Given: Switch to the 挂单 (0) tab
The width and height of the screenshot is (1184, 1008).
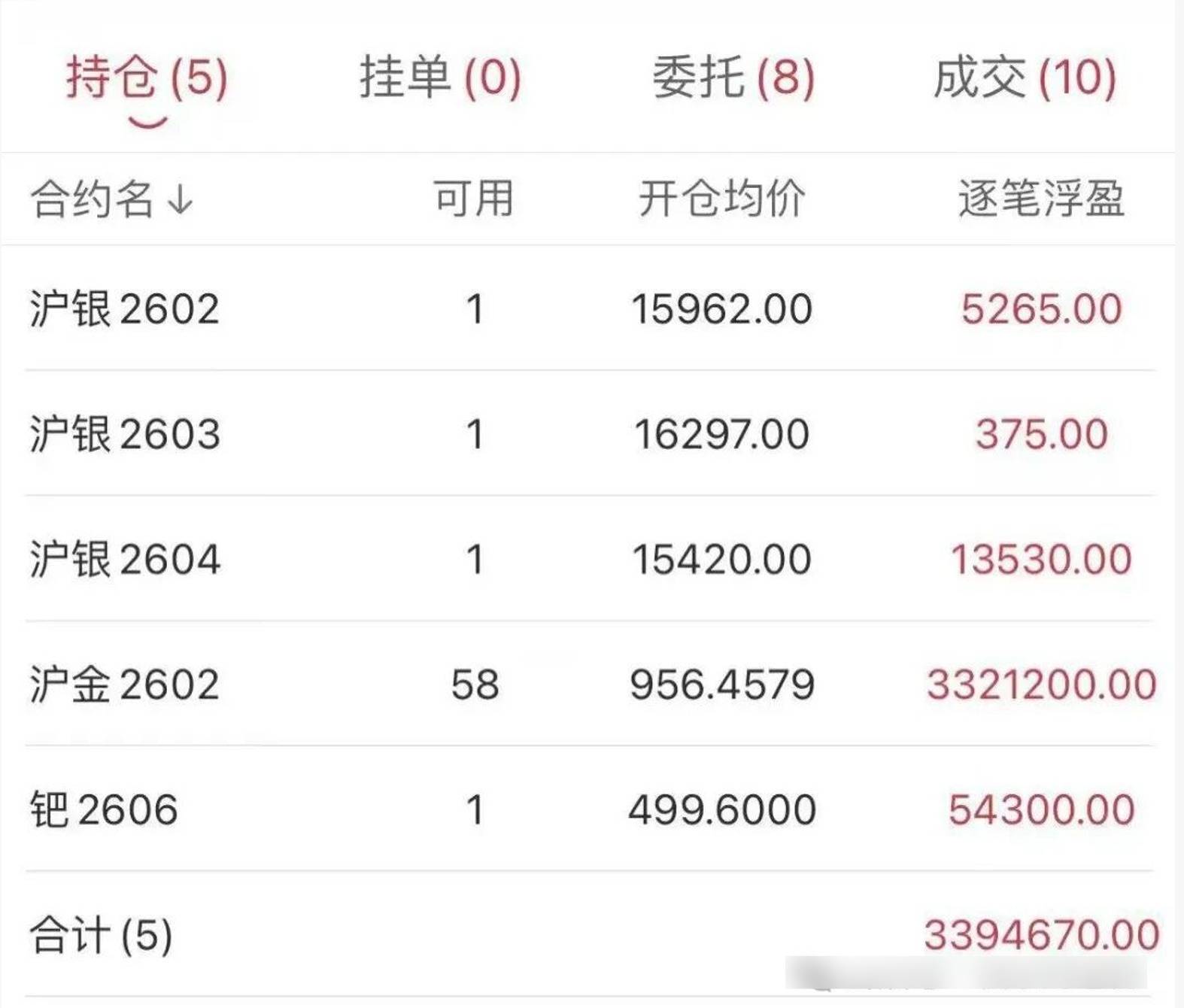Looking at the screenshot, I should tap(440, 77).
